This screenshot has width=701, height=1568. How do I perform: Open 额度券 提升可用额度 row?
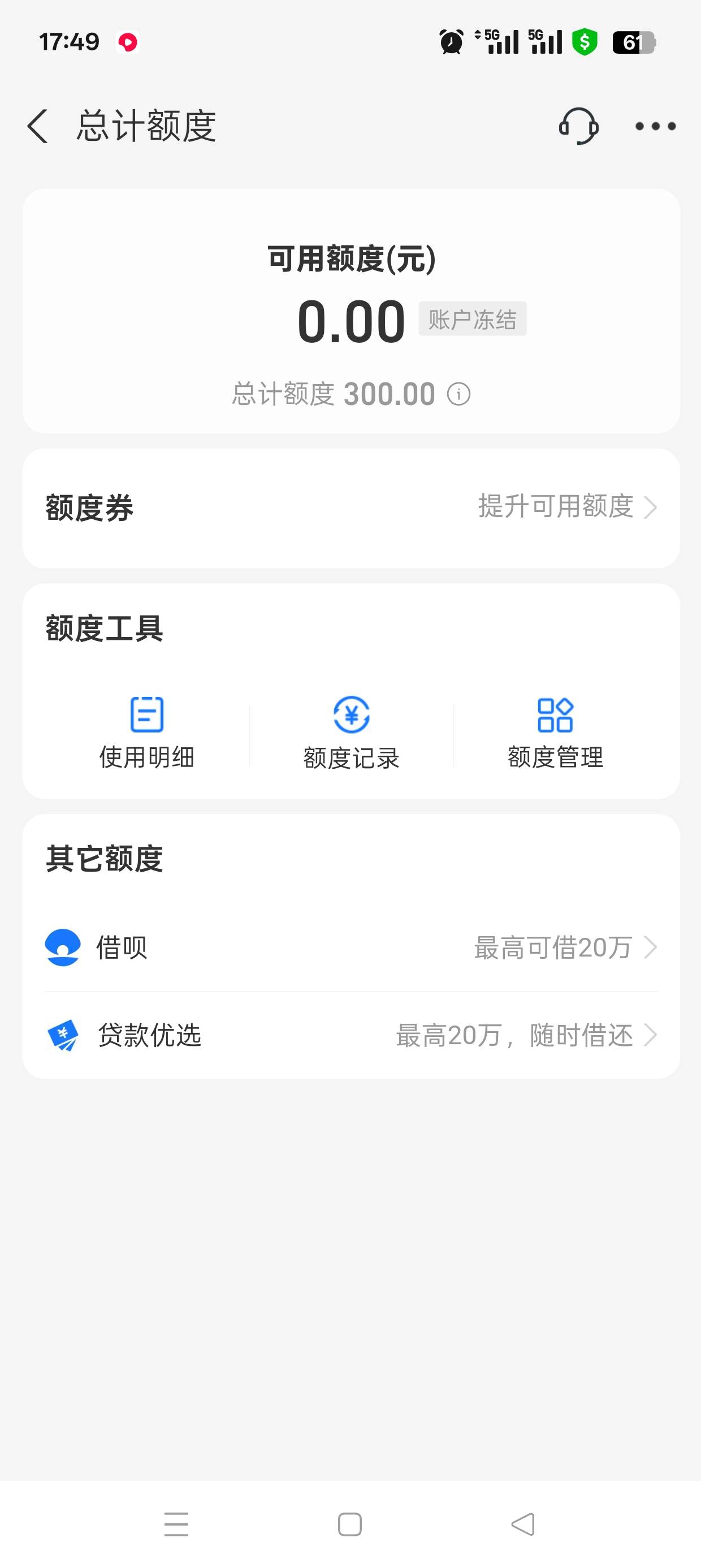click(351, 507)
